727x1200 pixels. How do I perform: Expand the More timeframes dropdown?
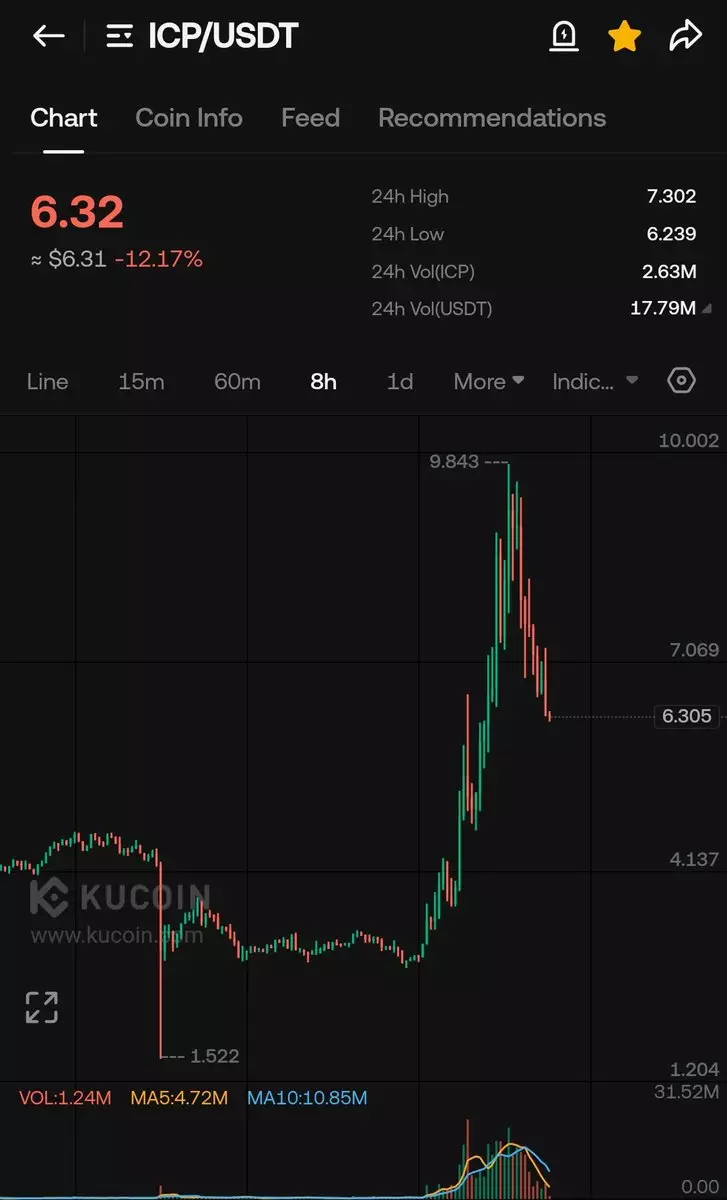pos(488,381)
